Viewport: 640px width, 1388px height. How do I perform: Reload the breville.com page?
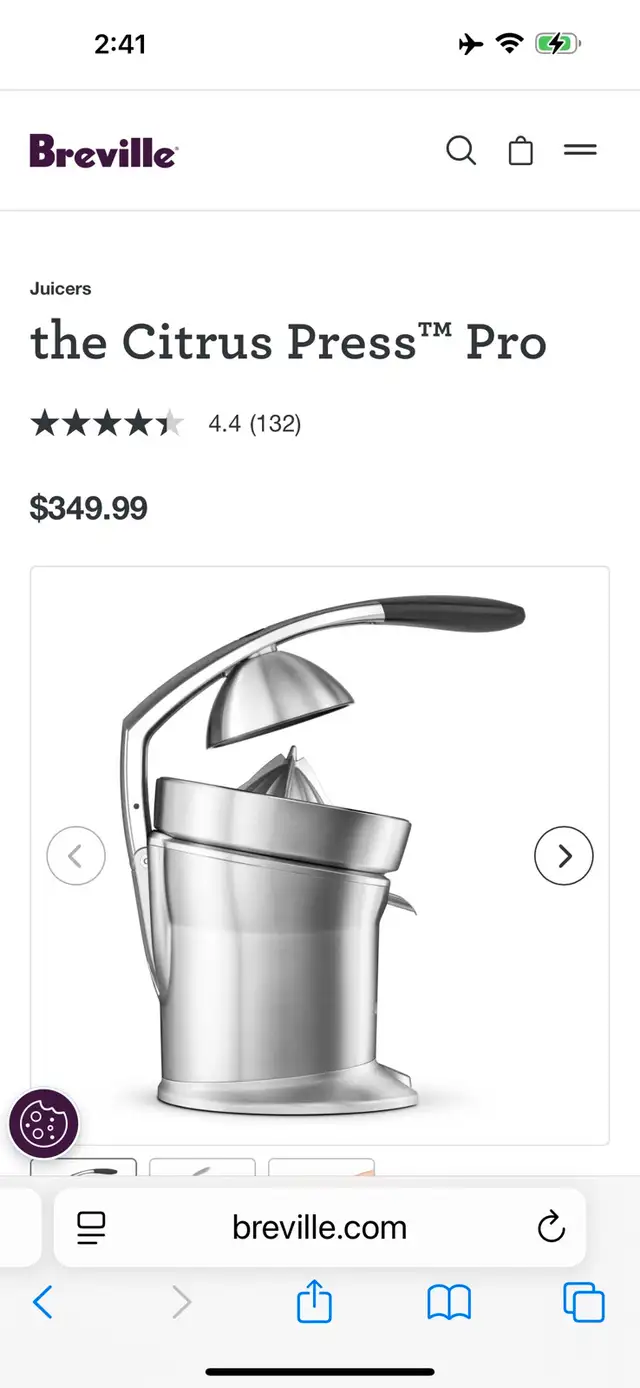click(x=551, y=1227)
